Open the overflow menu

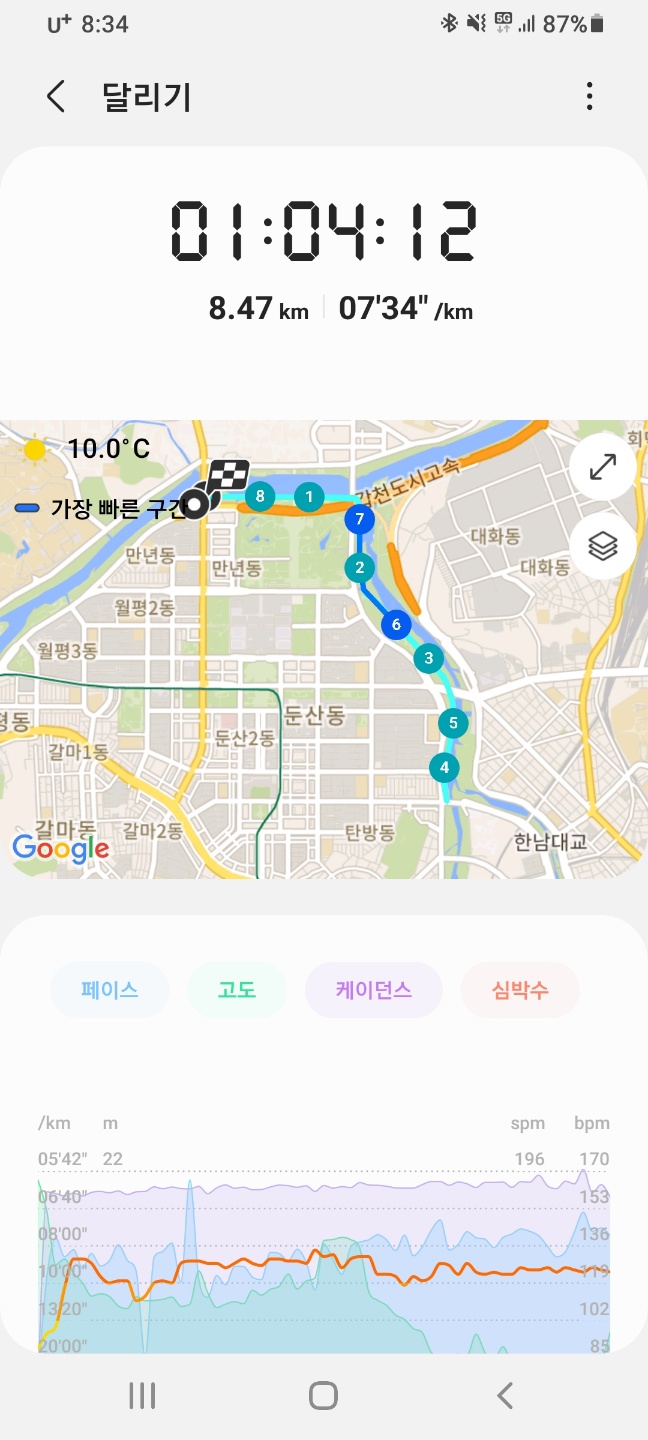[x=589, y=97]
